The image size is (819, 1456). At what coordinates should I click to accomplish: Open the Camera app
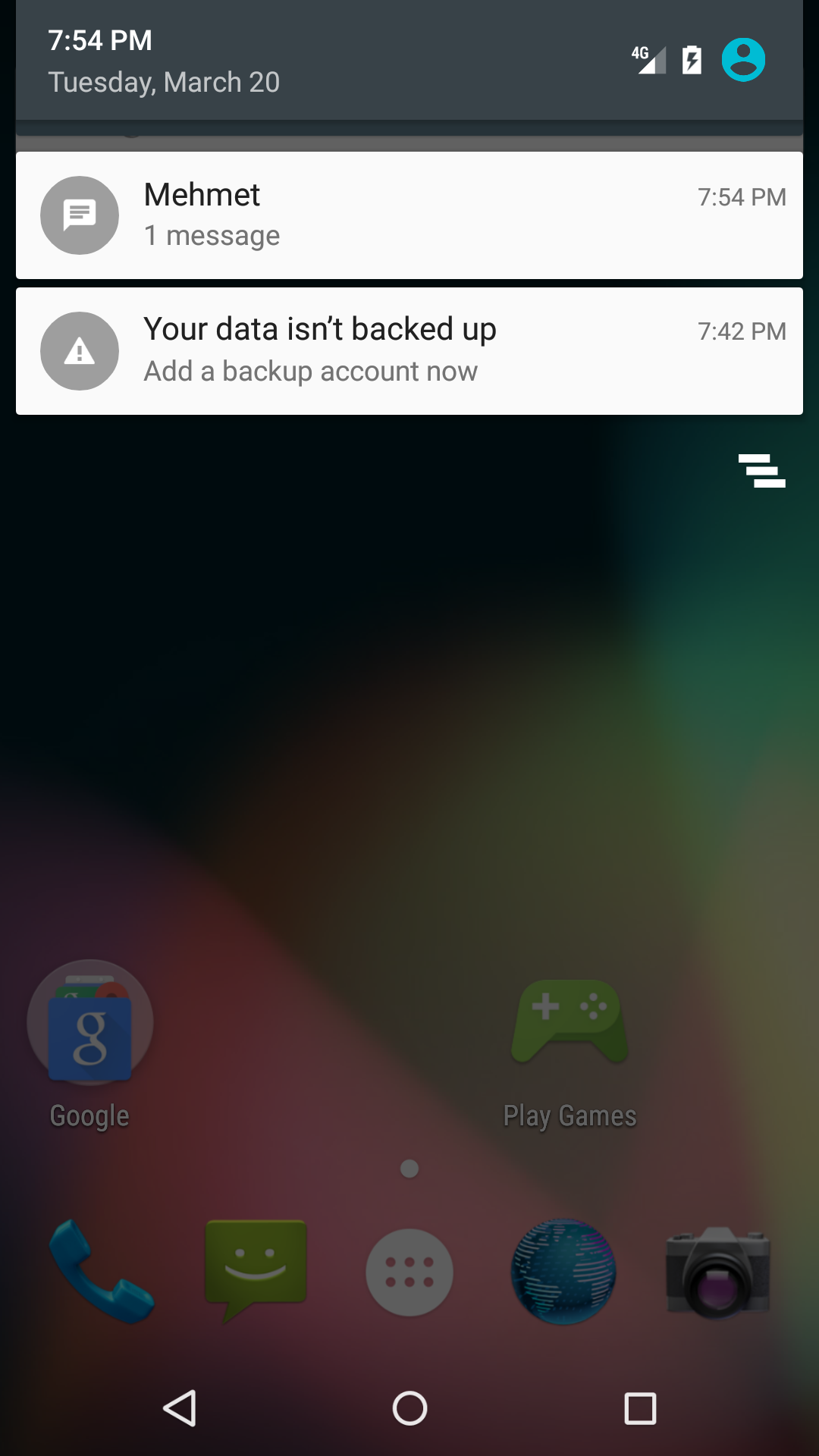(x=717, y=1272)
